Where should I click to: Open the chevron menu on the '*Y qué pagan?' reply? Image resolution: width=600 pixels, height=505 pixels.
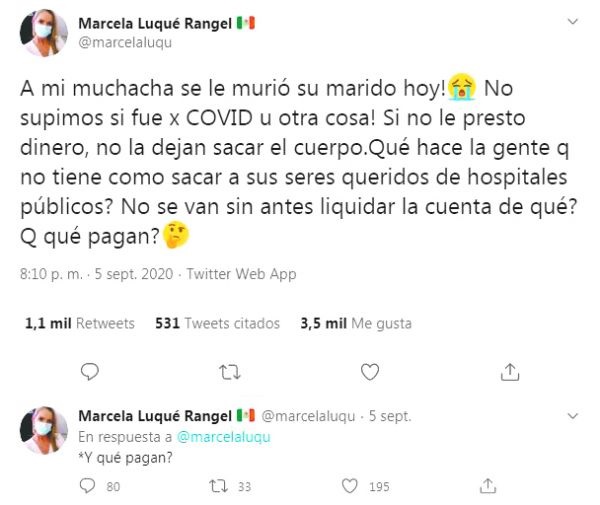pos(572,415)
